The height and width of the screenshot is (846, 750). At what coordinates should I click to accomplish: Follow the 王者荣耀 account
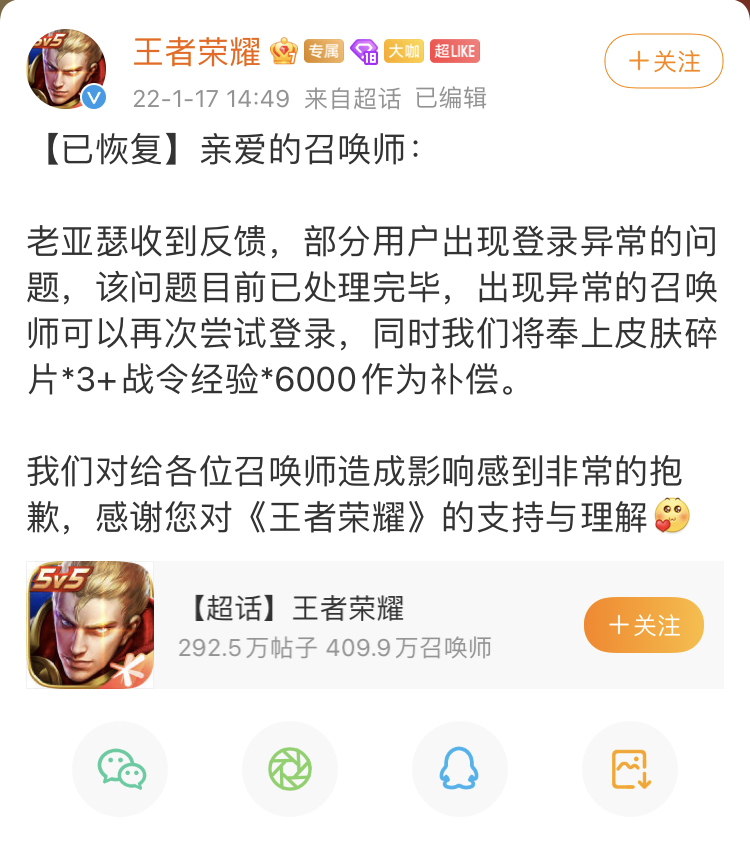[664, 61]
